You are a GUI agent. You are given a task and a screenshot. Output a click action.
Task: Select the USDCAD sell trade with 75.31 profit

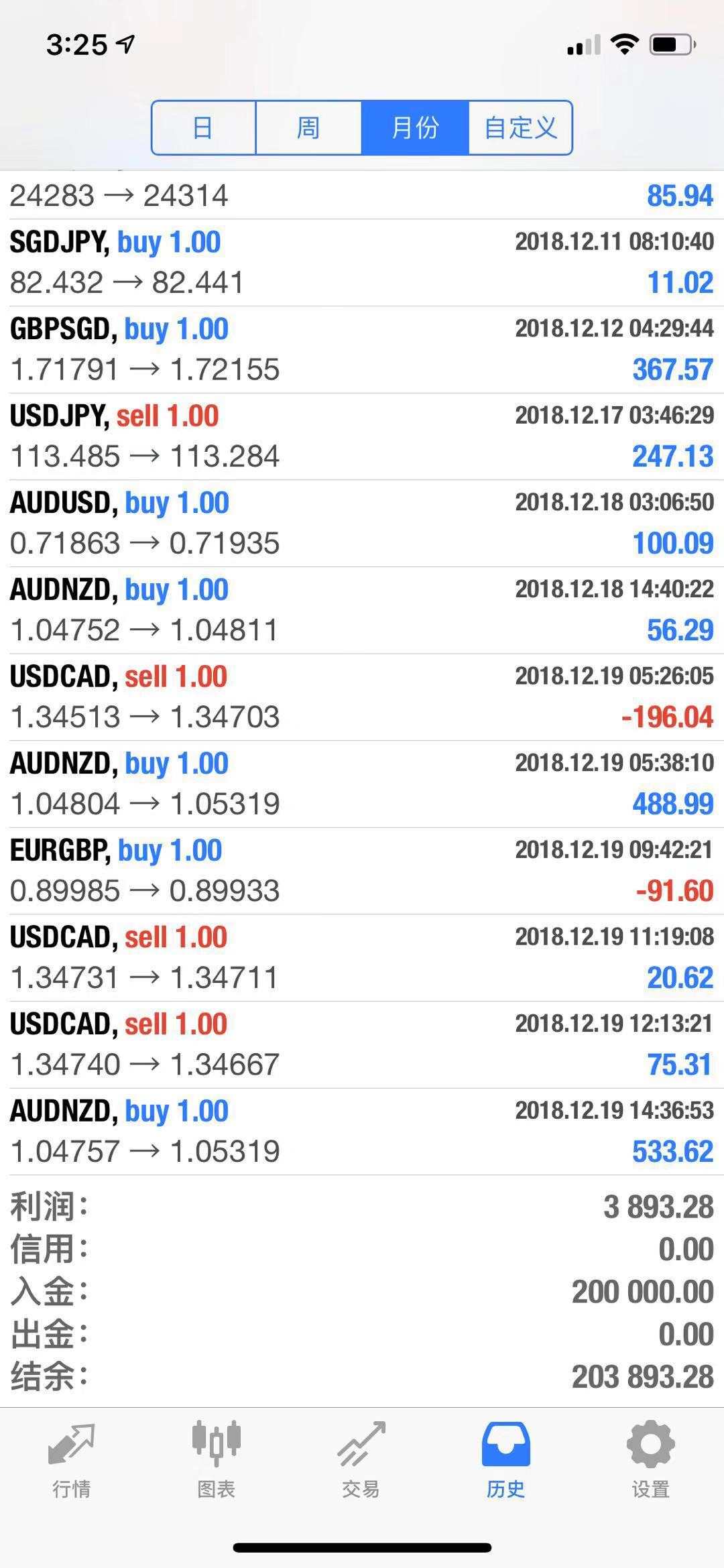(x=362, y=1044)
